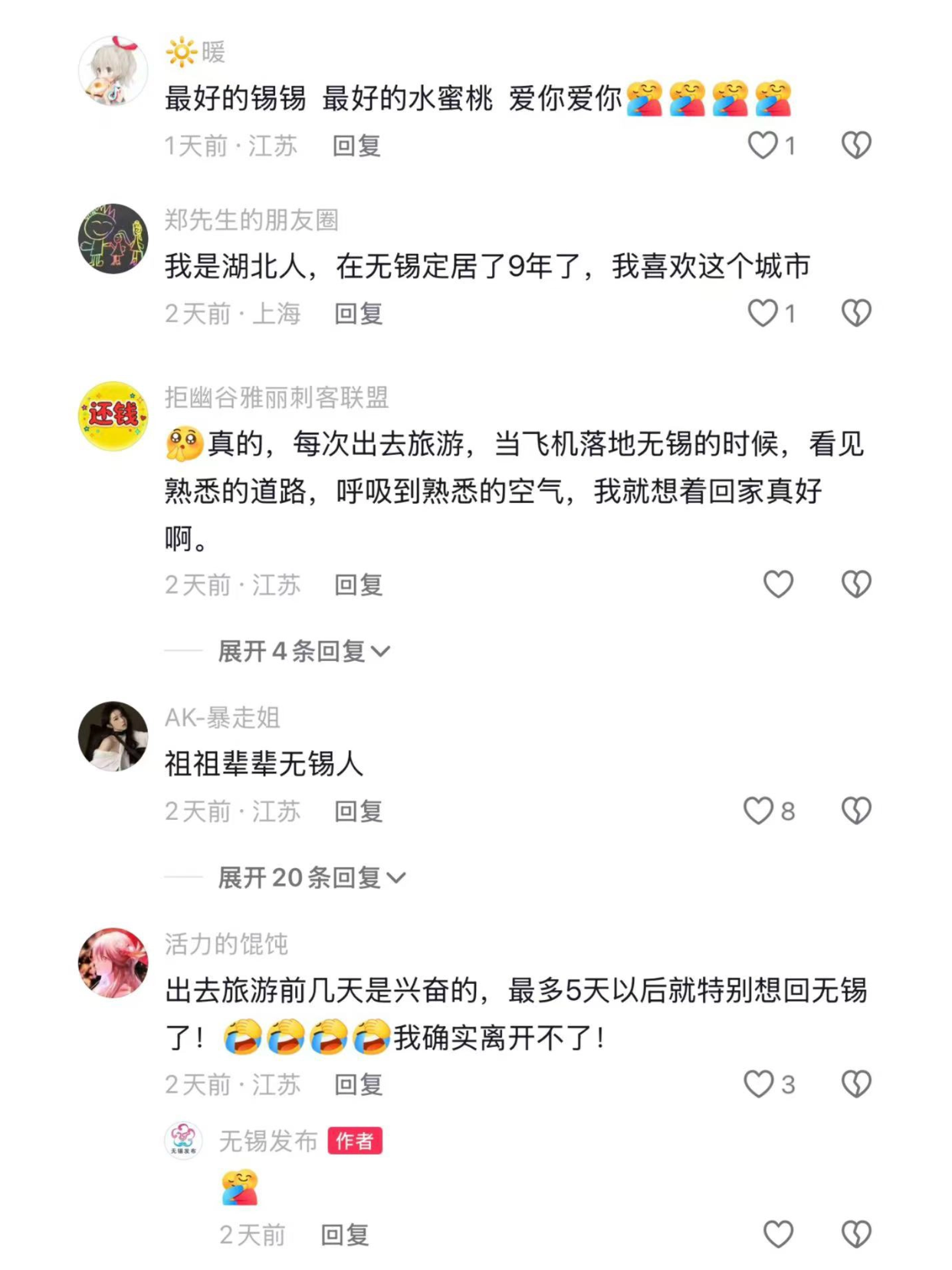Dislike 活力的馄饨's comment
This screenshot has height=1270, width=952.
coord(856,1084)
